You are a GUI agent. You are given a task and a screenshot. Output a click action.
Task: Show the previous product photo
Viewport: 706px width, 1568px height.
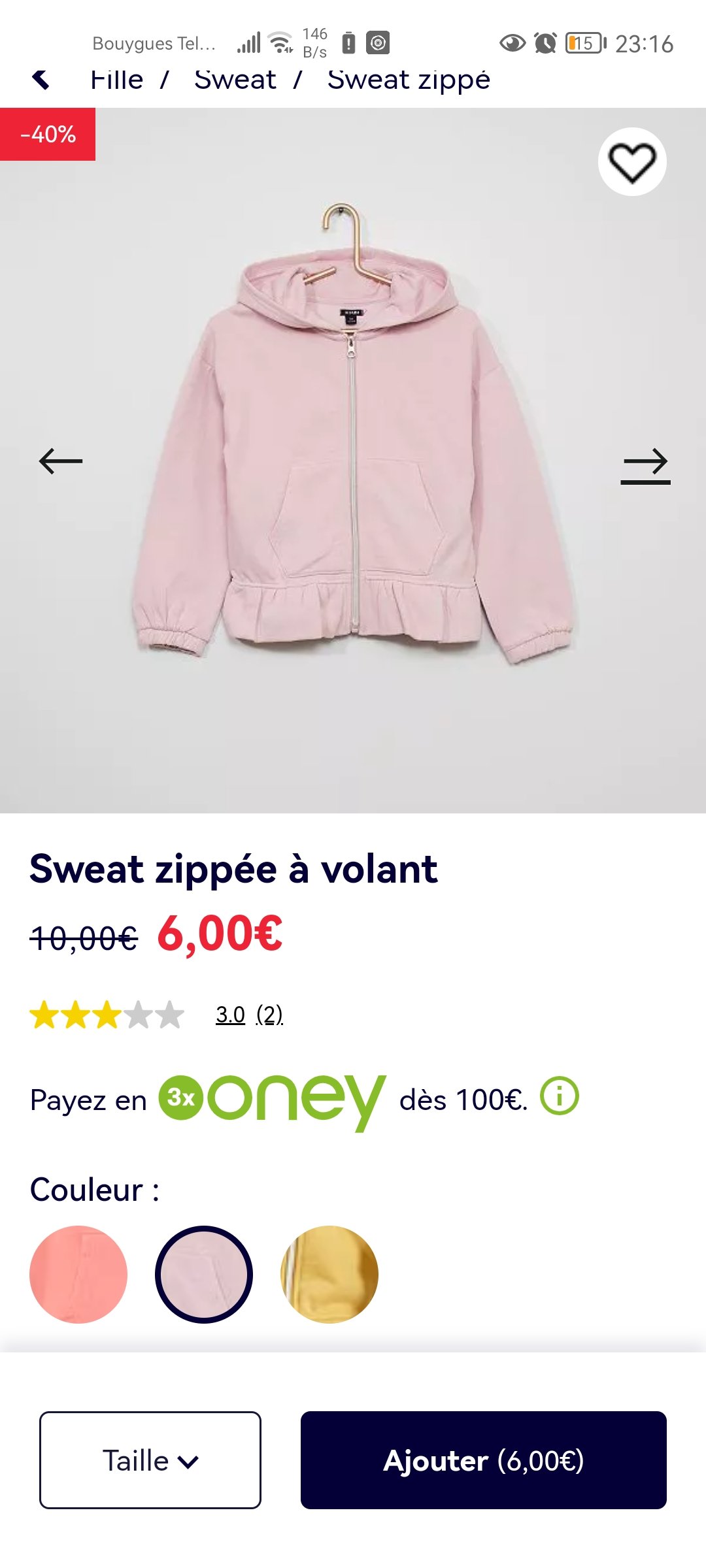pyautogui.click(x=60, y=461)
